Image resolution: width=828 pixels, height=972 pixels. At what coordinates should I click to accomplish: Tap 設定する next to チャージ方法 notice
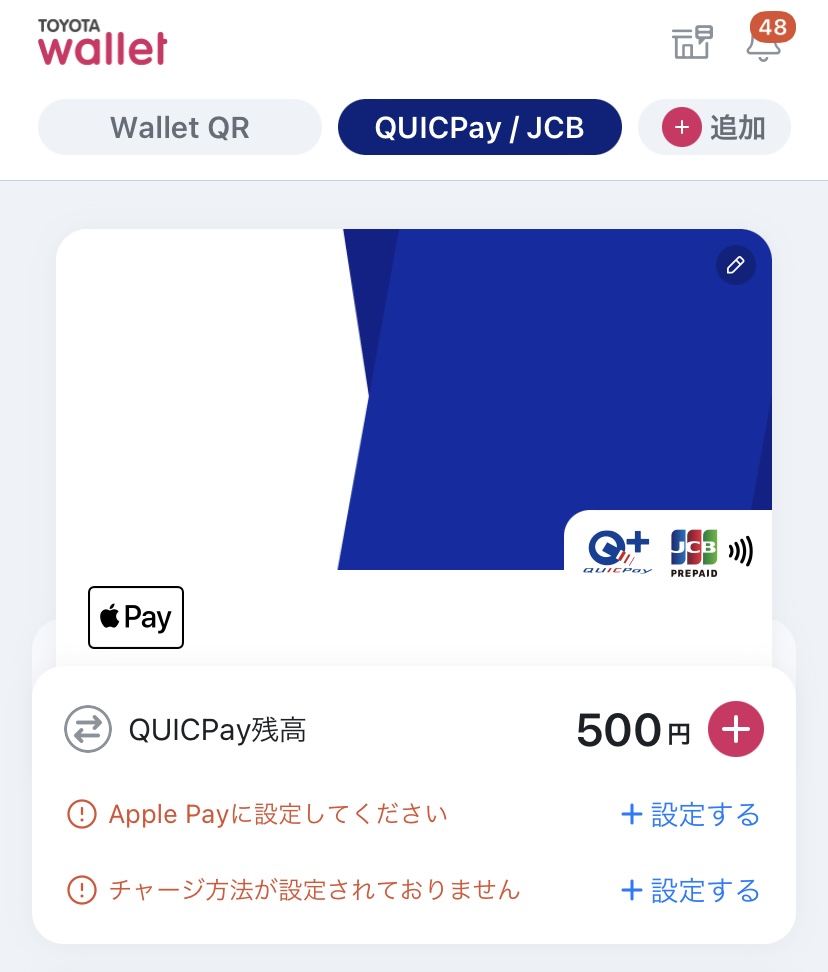click(690, 890)
